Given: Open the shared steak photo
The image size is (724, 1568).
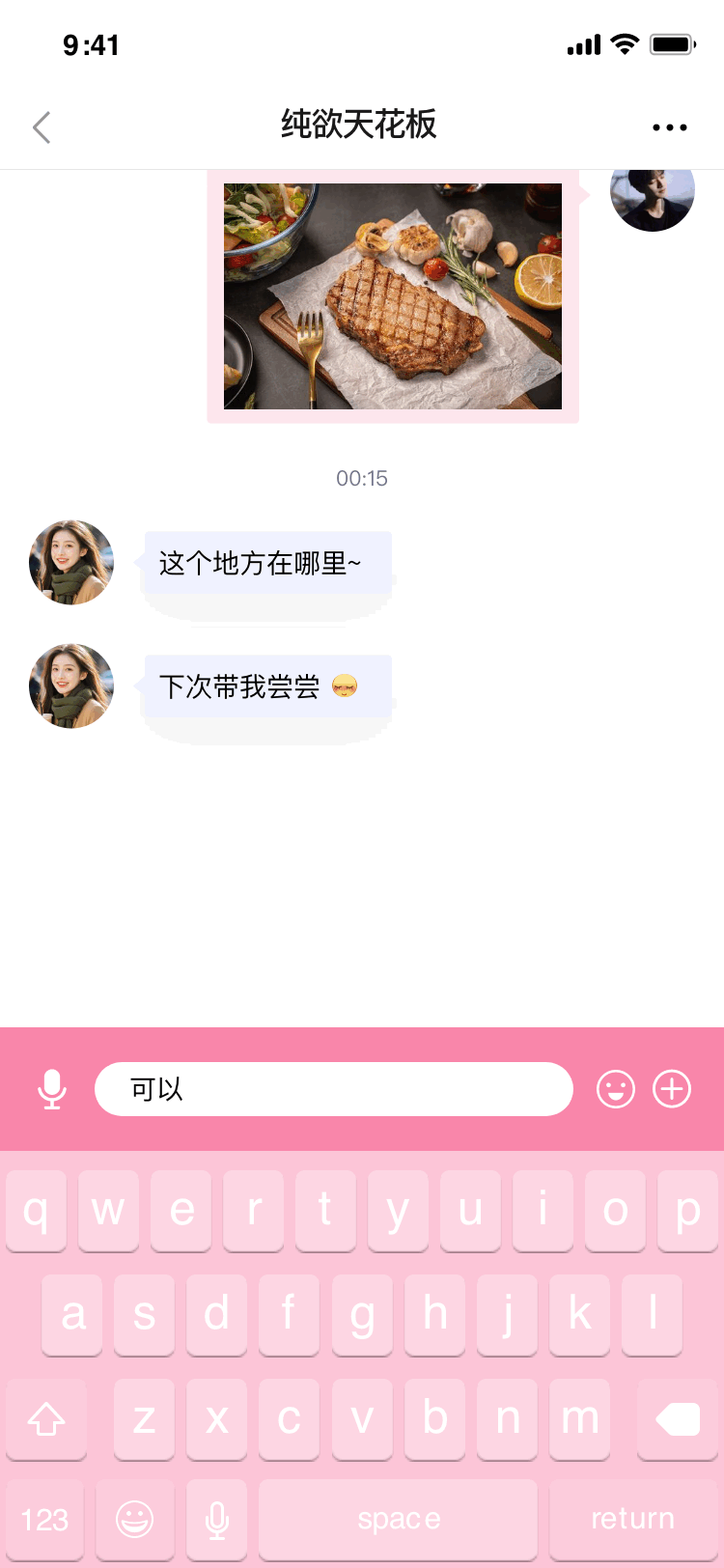Looking at the screenshot, I should point(393,296).
